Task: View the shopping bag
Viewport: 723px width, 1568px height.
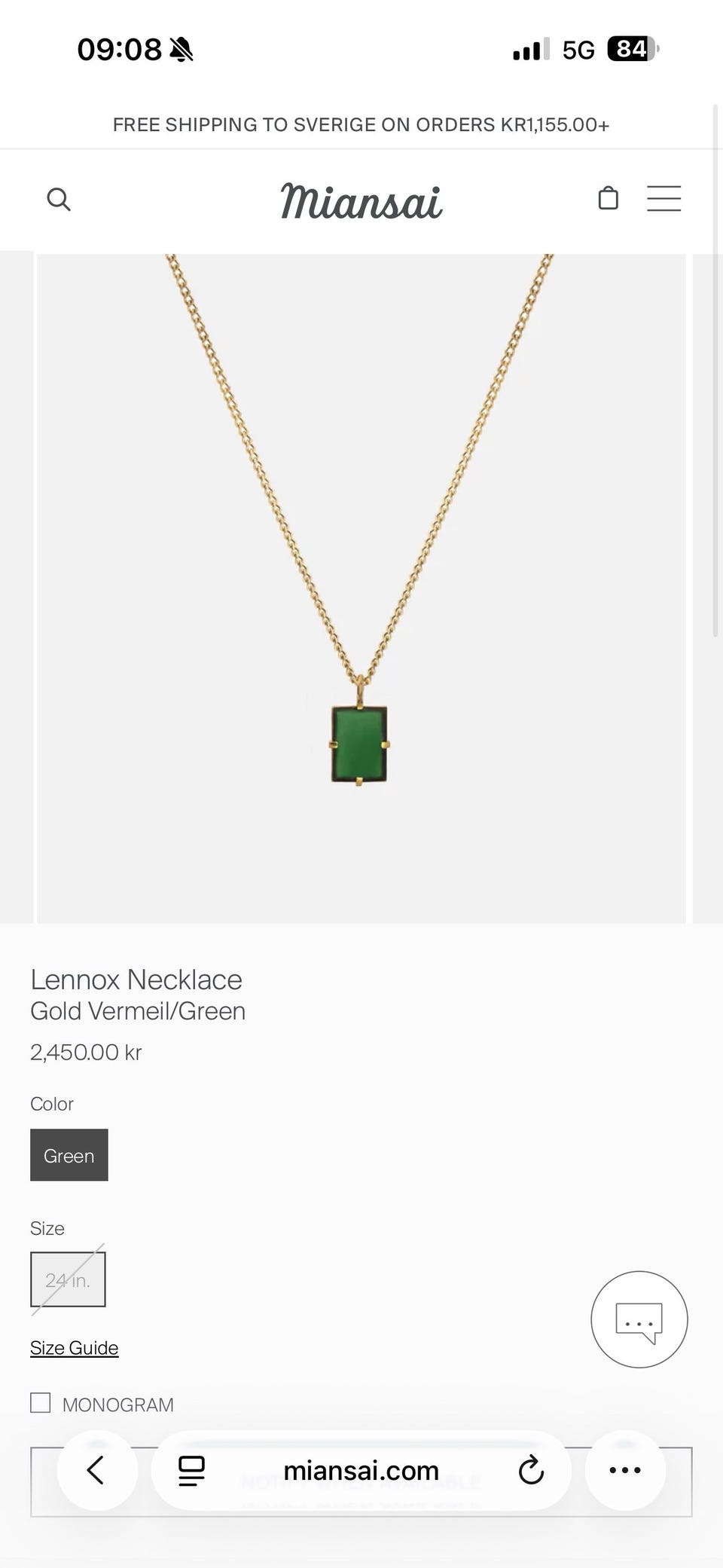Action: (x=608, y=199)
